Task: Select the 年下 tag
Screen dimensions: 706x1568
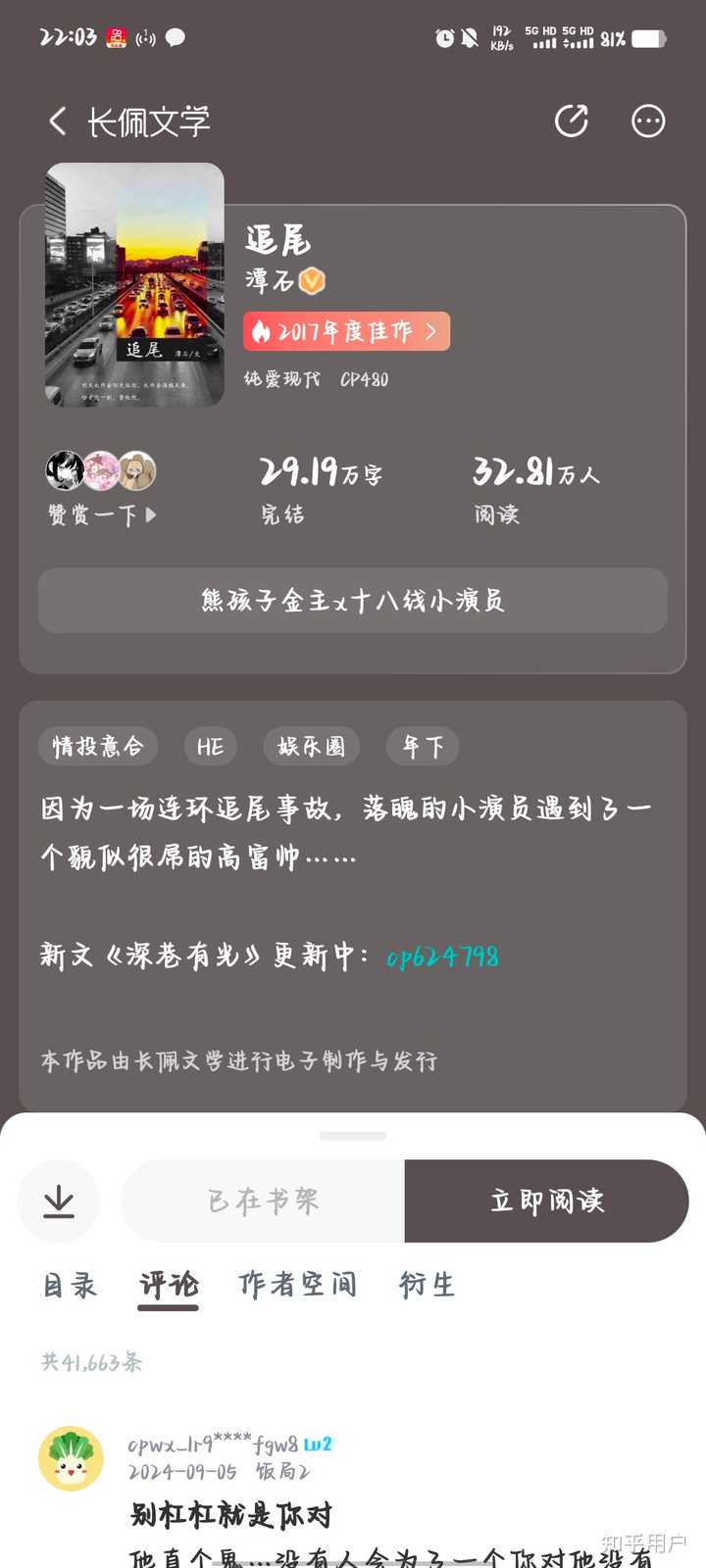Action: [423, 747]
